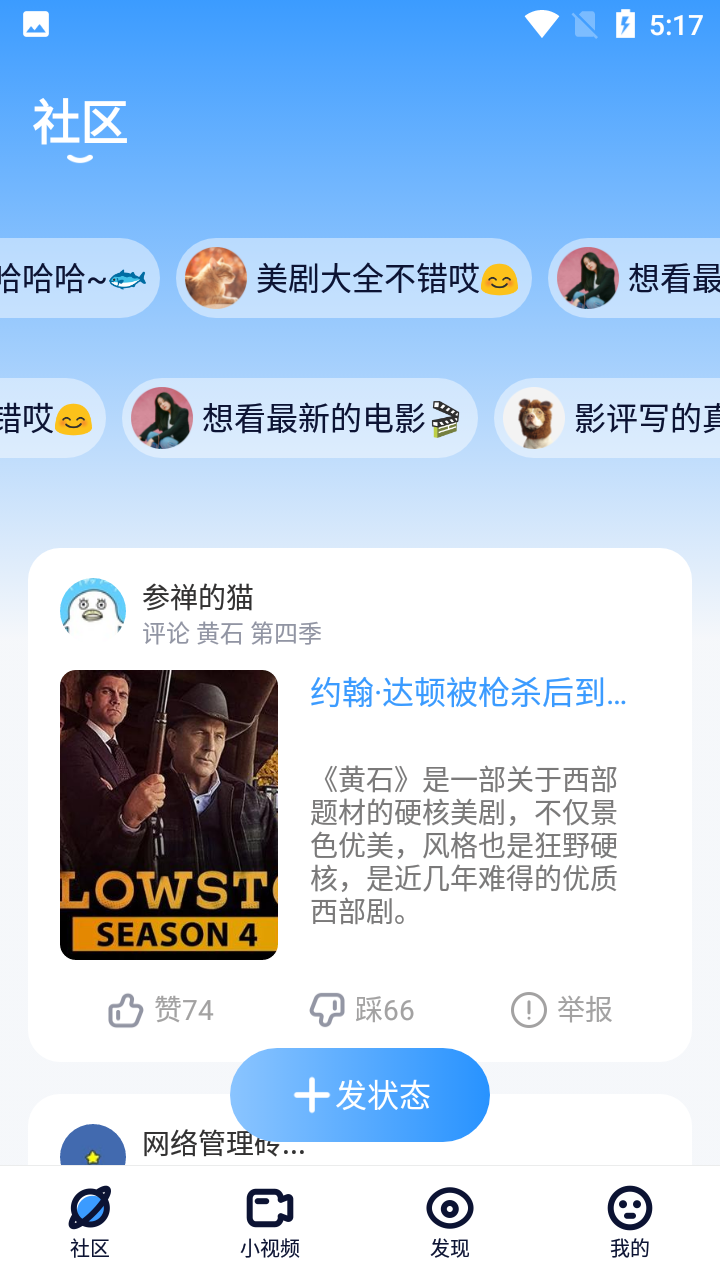Viewport: 720px width, 1280px height.
Task: Select the 社区 planet icon in bottom navigation
Action: 90,1207
